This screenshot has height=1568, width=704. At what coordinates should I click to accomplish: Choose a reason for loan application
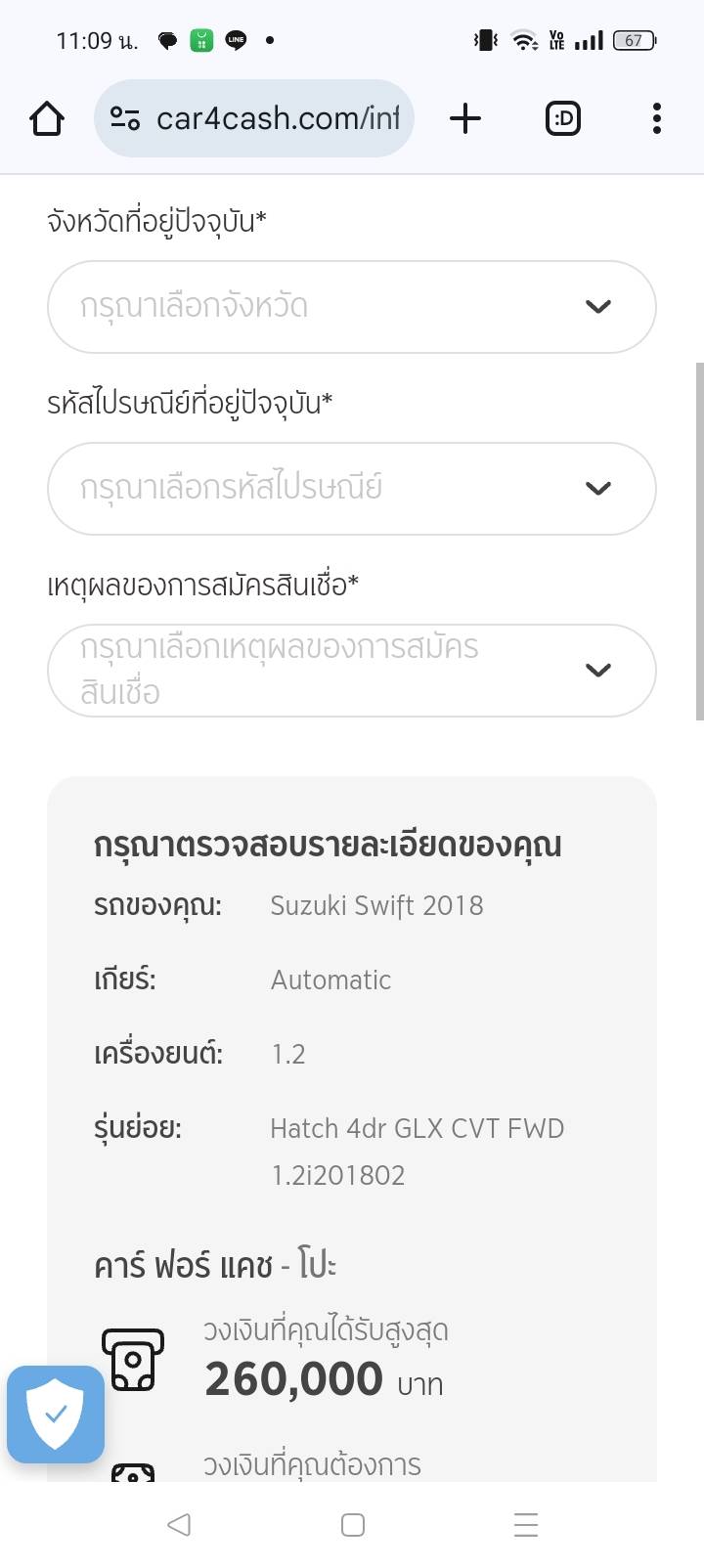pos(351,671)
